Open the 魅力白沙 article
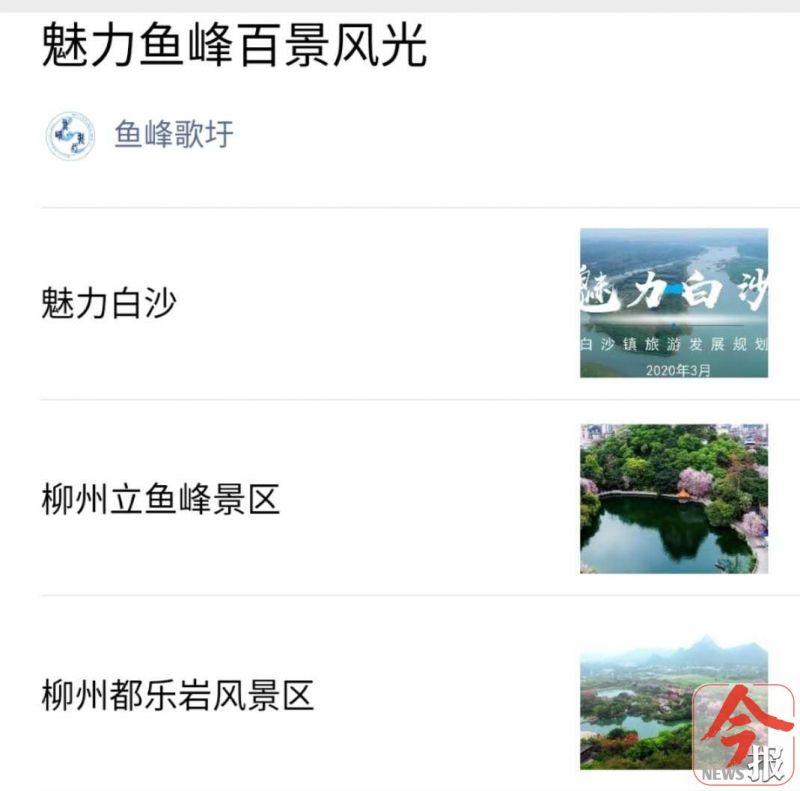Screen dimensions: 800x791 coord(108,303)
